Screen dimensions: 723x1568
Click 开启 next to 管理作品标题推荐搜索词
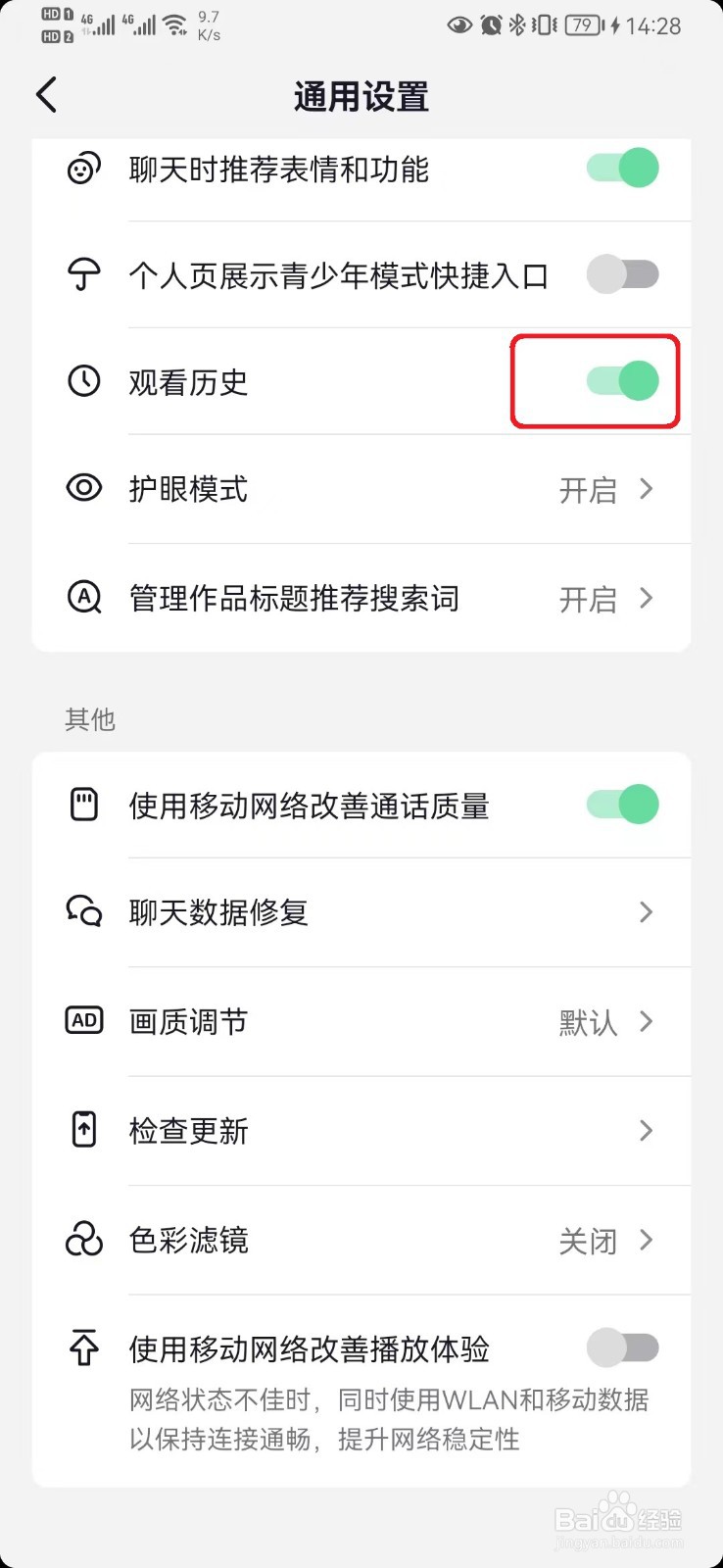[588, 598]
